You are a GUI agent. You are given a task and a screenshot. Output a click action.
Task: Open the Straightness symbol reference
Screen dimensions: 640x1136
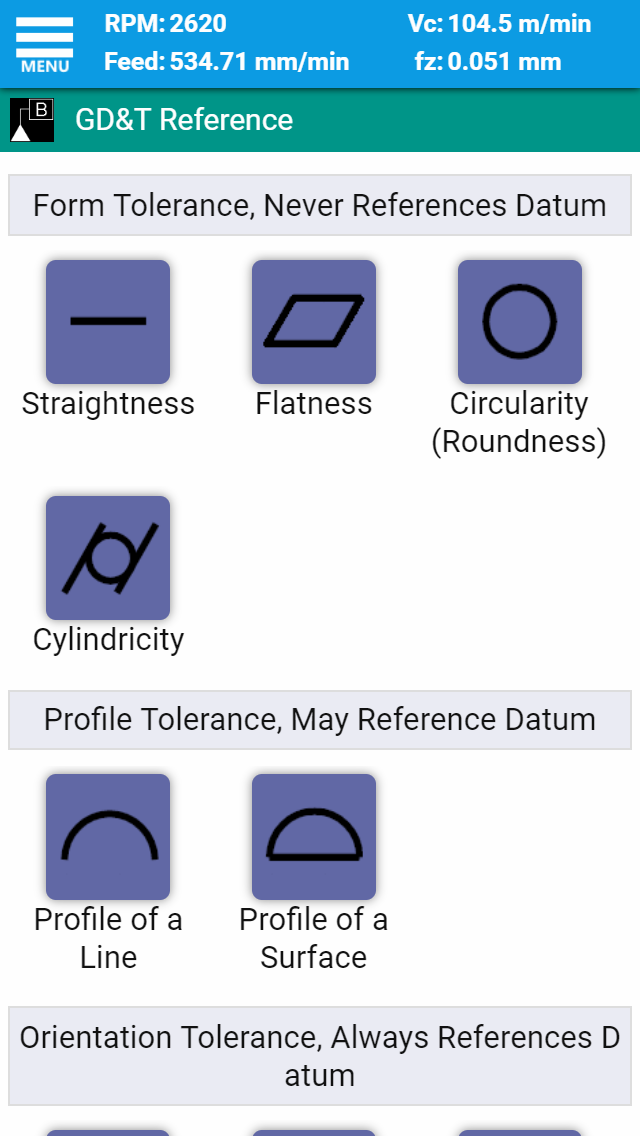[x=108, y=322]
